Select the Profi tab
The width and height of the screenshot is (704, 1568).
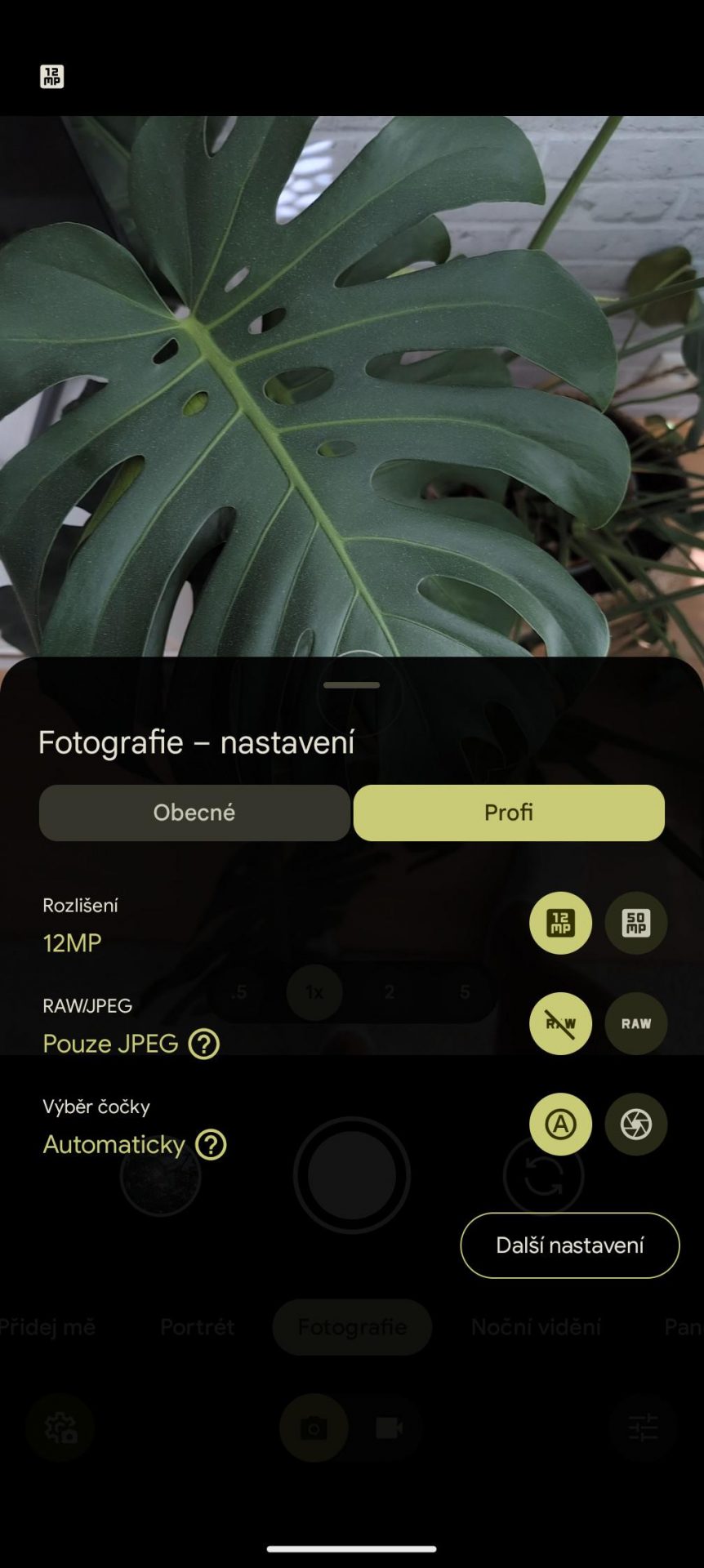509,813
